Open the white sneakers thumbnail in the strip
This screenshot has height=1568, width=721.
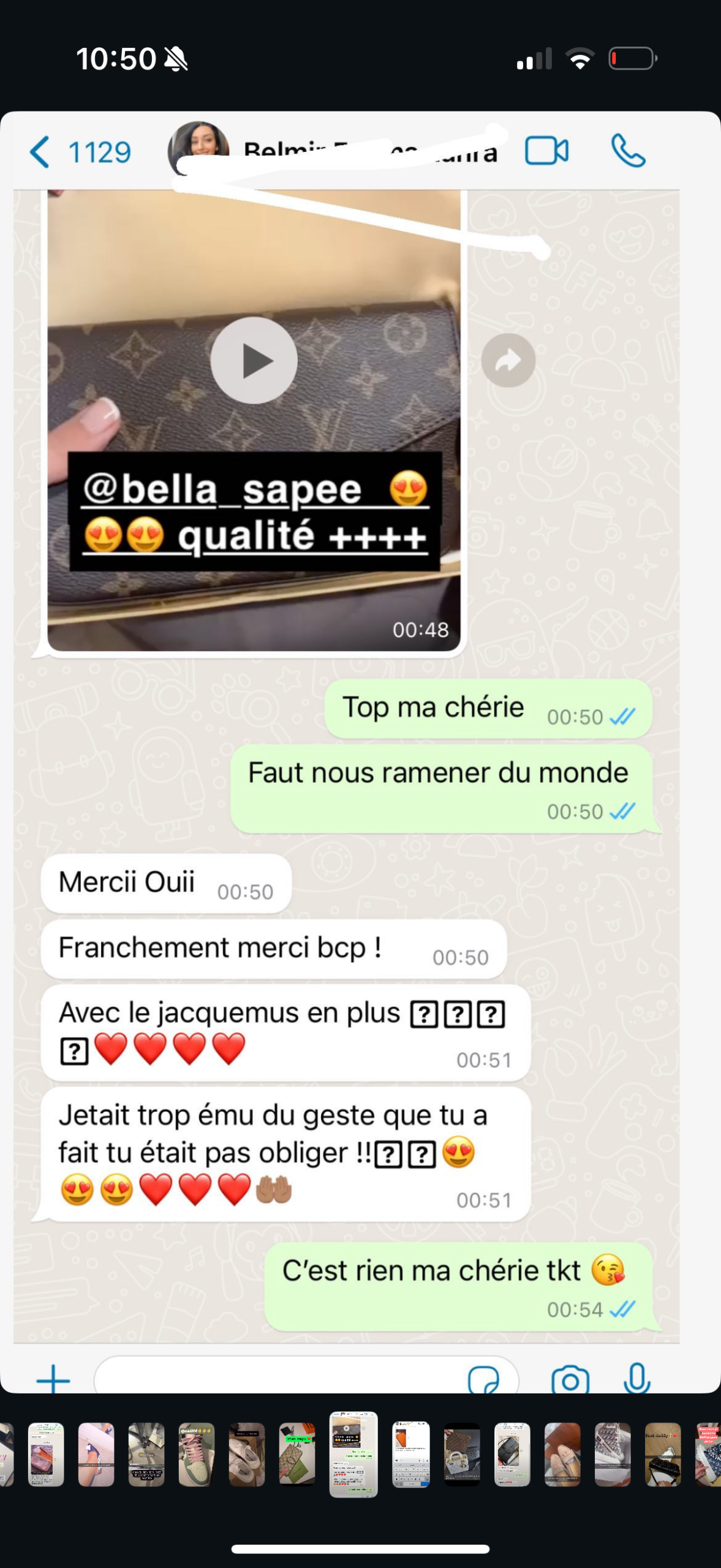tap(247, 1454)
